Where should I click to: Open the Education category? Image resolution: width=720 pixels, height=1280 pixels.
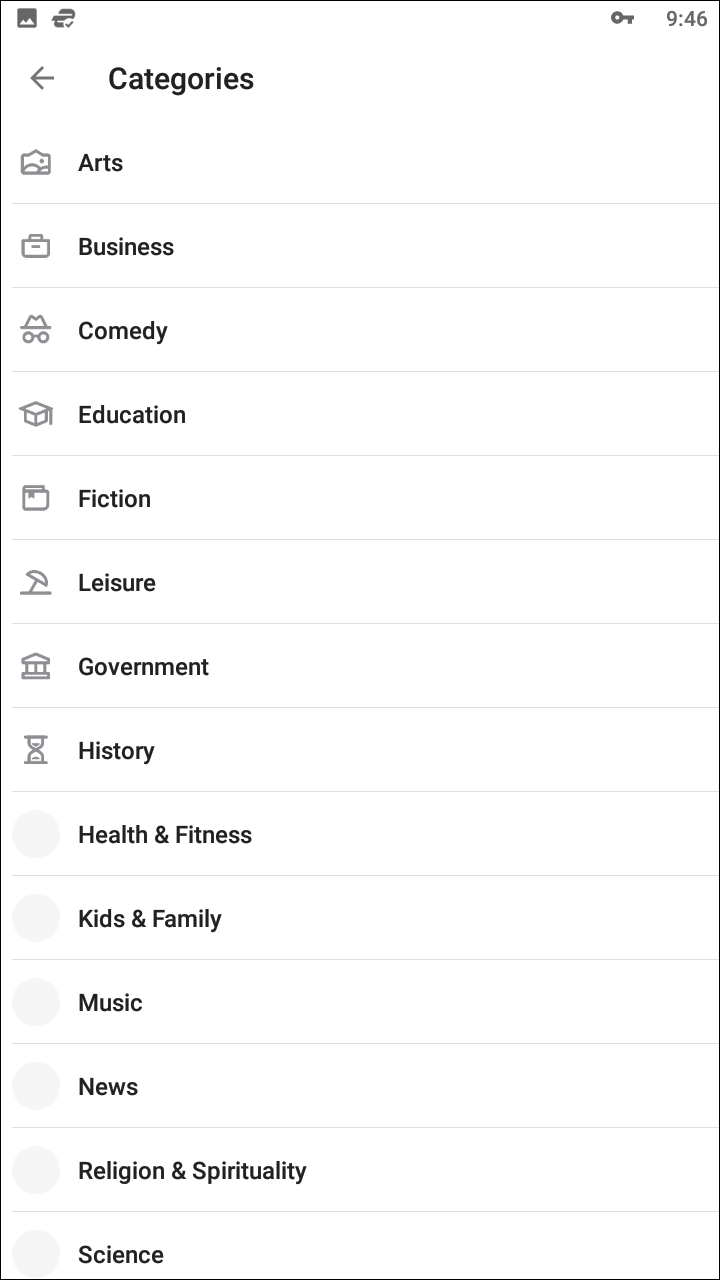click(x=360, y=414)
